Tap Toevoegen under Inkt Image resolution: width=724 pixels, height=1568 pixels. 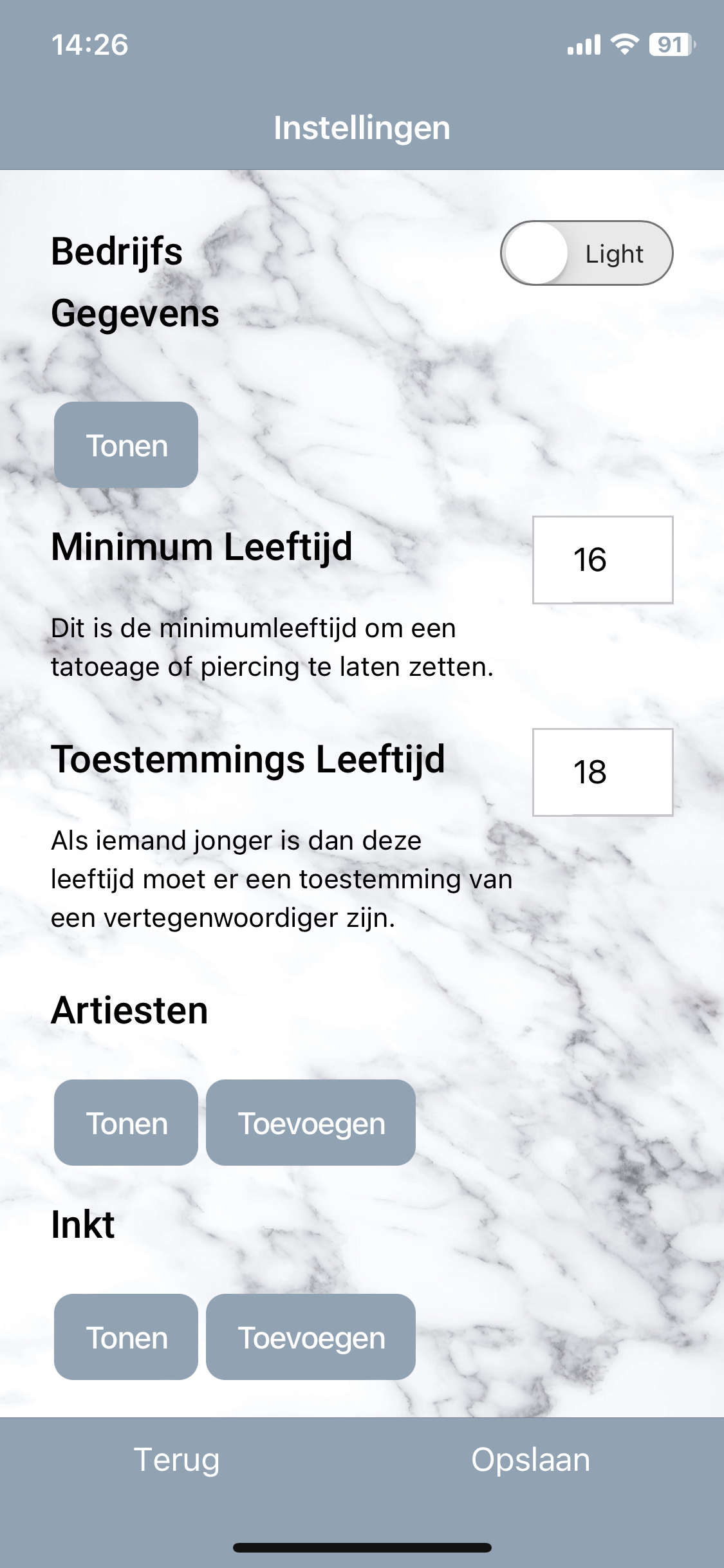[x=311, y=1337]
